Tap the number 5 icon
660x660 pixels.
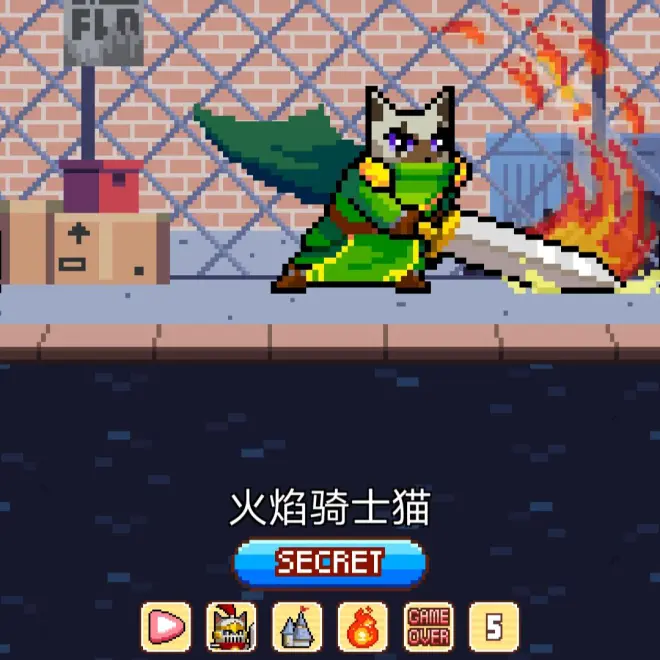click(494, 627)
